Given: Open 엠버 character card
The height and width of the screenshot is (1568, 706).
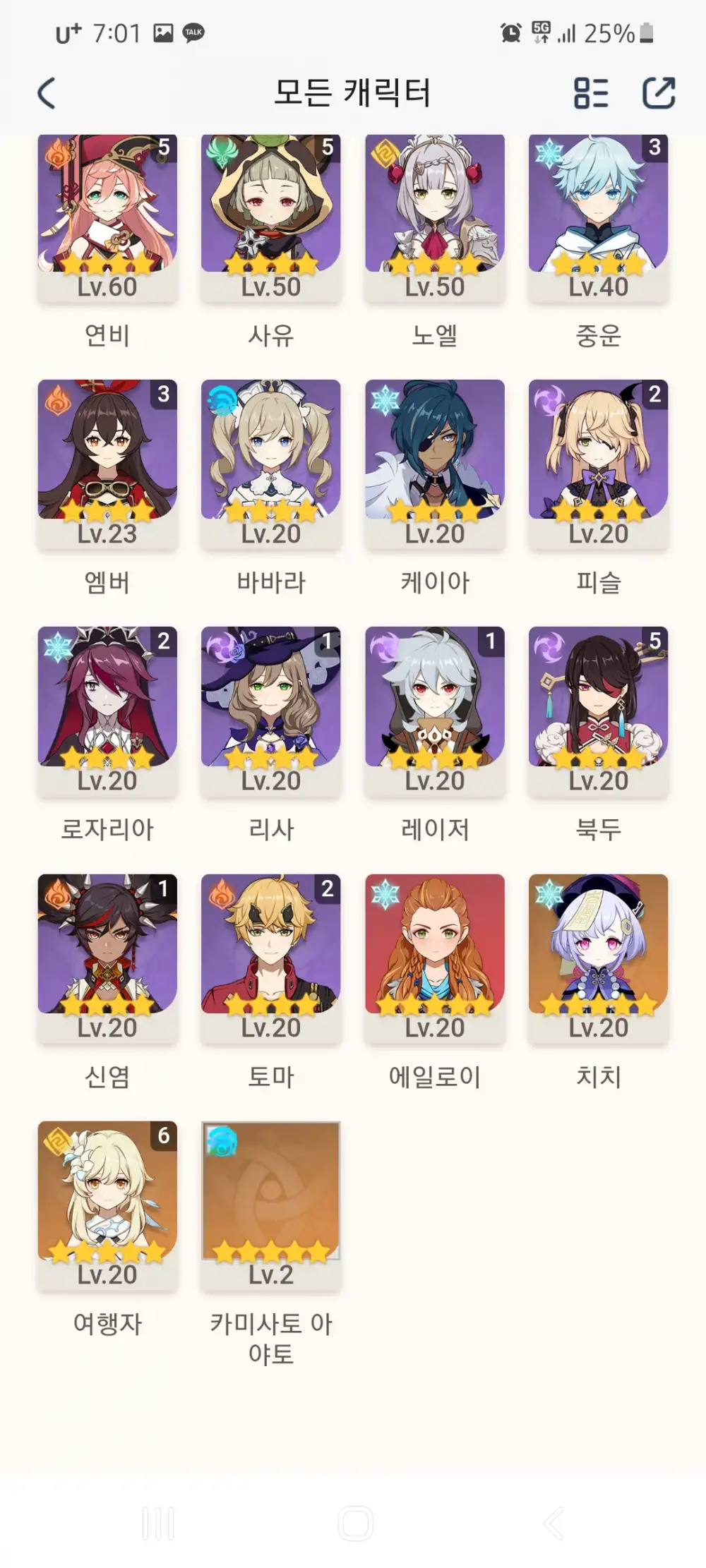Looking at the screenshot, I should pyautogui.click(x=107, y=459).
